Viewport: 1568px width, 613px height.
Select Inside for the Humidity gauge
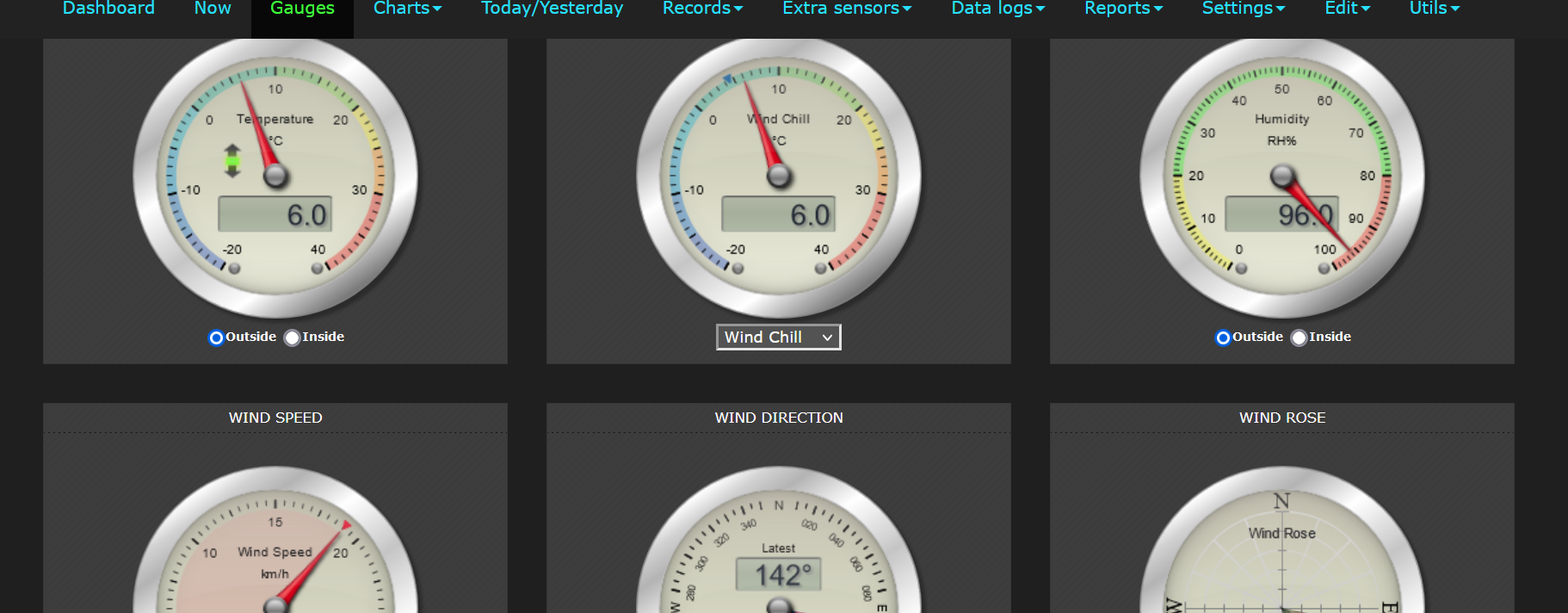coord(1299,337)
